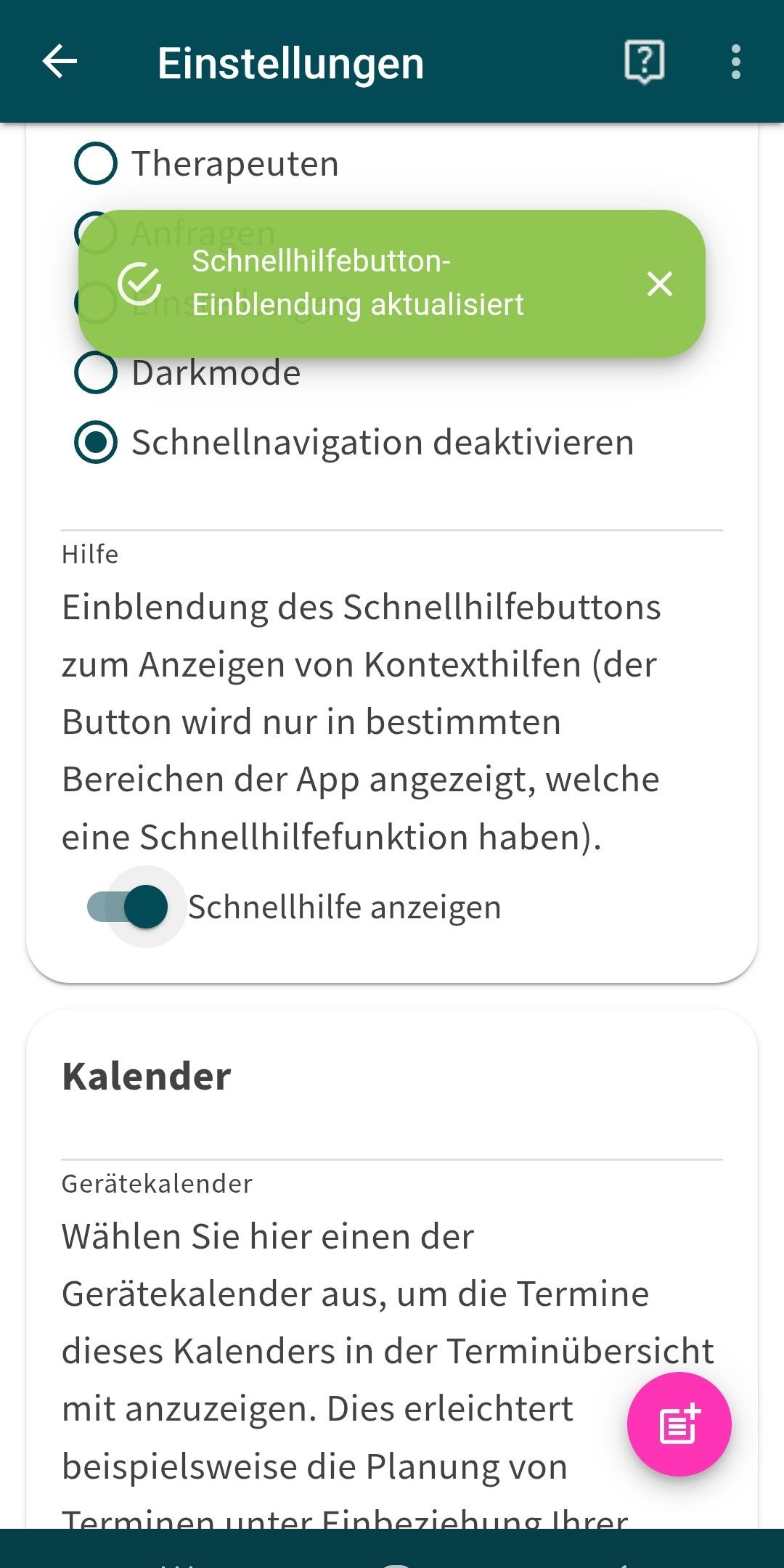Select the Darkmode radio option
The height and width of the screenshot is (1568, 784).
(96, 373)
